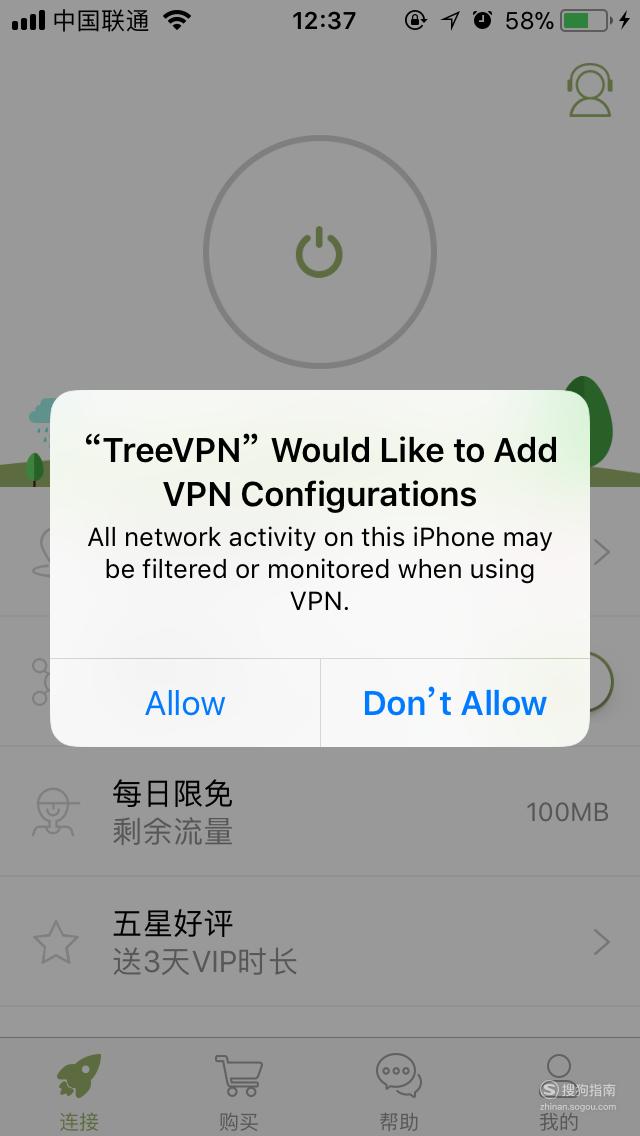640x1136 pixels.
Task: Open the 每日限免 remaining traffic row
Action: (x=320, y=811)
